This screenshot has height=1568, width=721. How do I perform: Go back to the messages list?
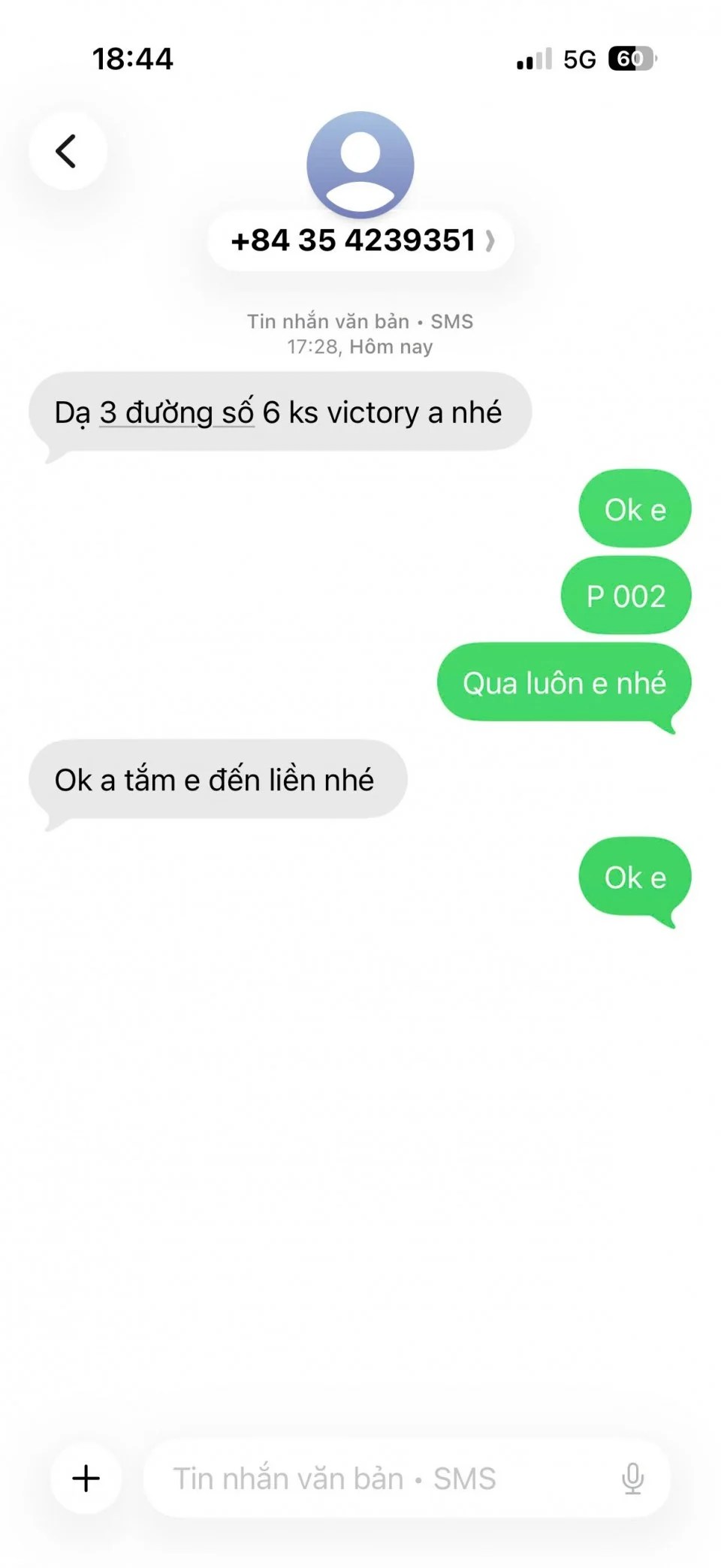coord(67,151)
